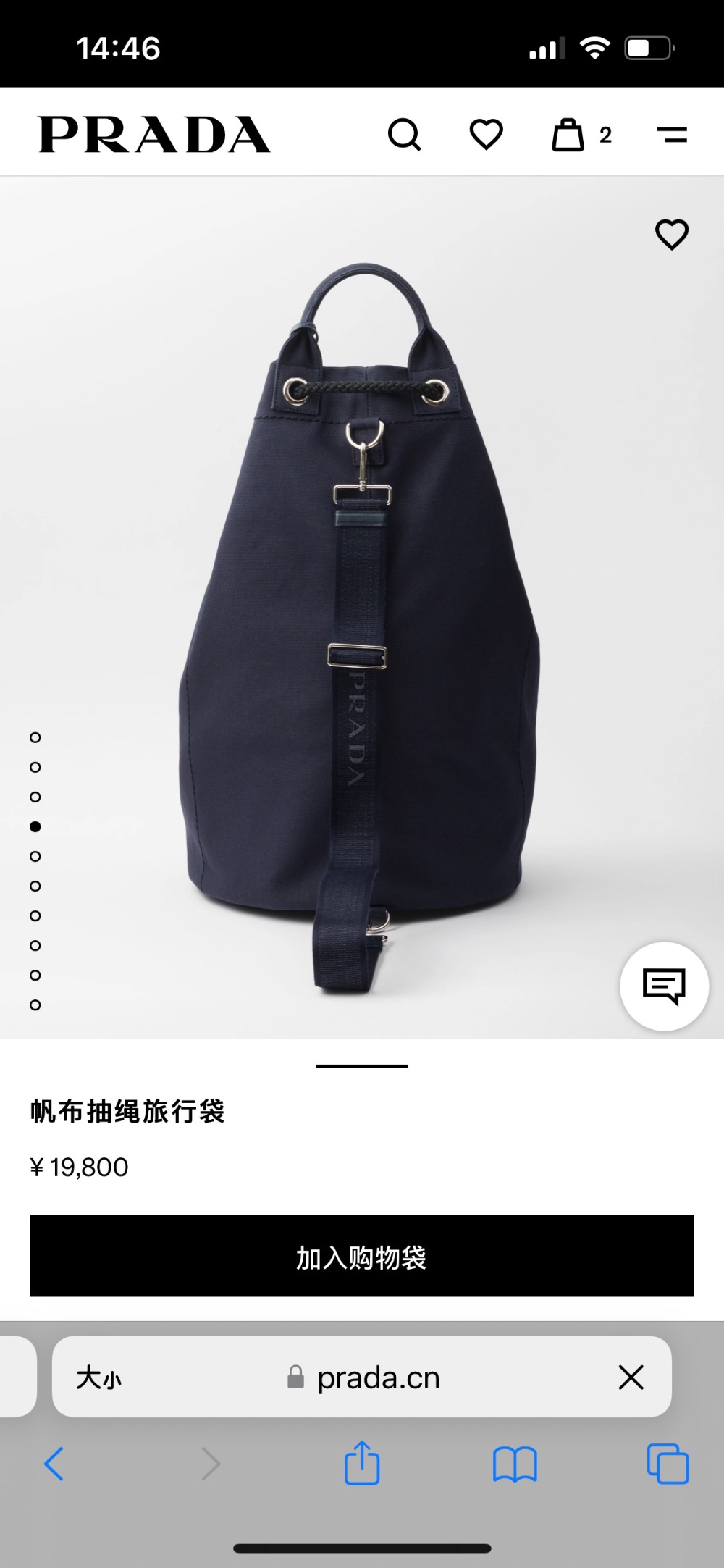Viewport: 724px width, 1568px height.
Task: Tap 加入购物袋 to add to bag
Action: point(362,1257)
